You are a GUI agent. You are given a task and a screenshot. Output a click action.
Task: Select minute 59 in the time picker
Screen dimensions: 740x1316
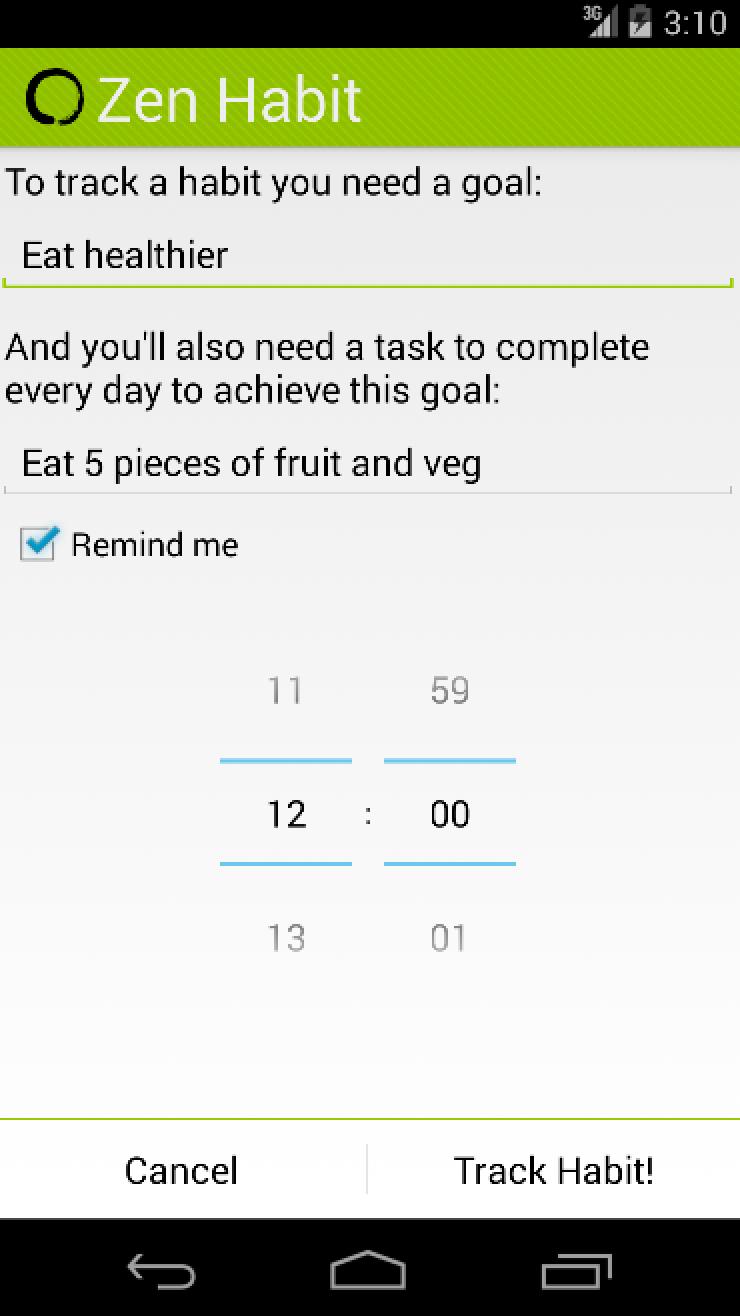[449, 690]
